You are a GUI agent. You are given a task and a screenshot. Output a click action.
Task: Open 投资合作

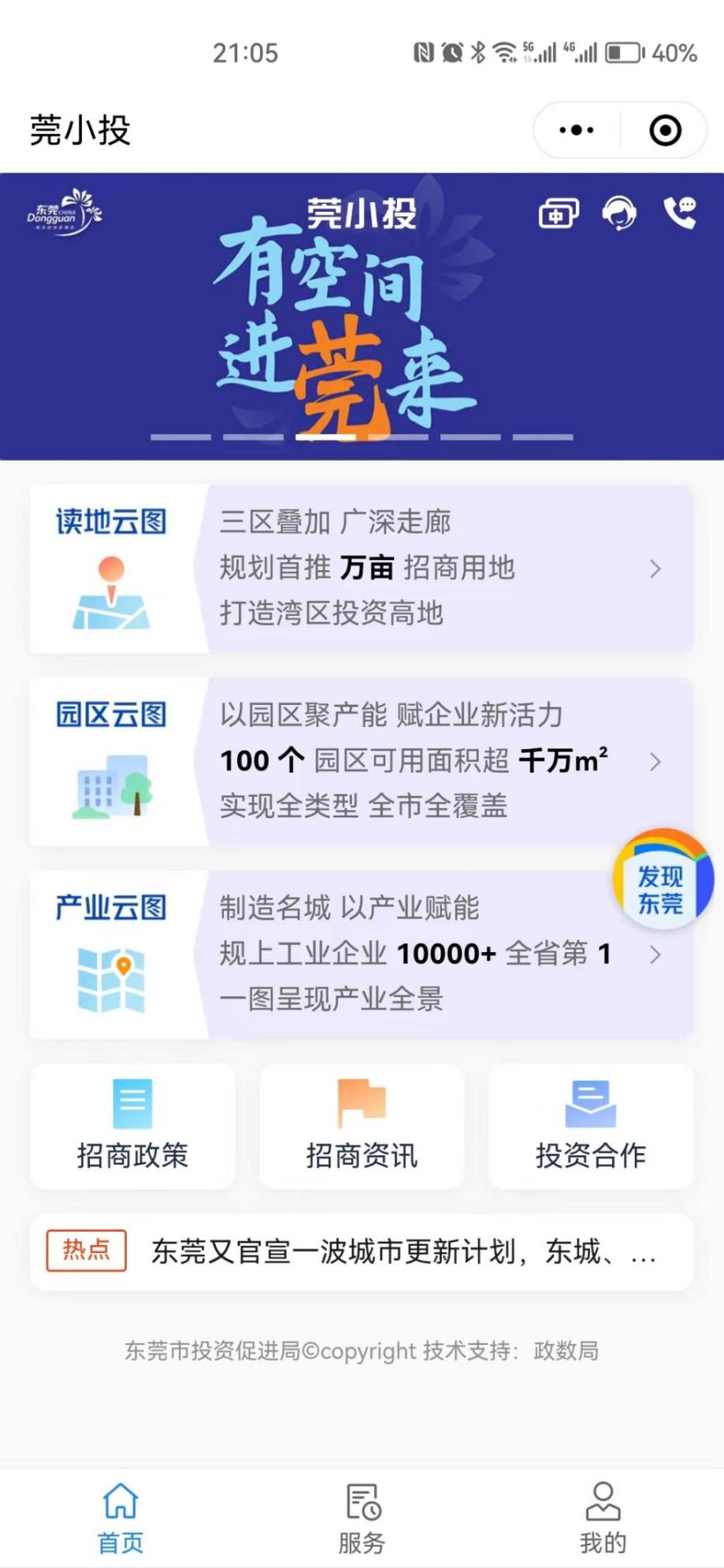(591, 1126)
